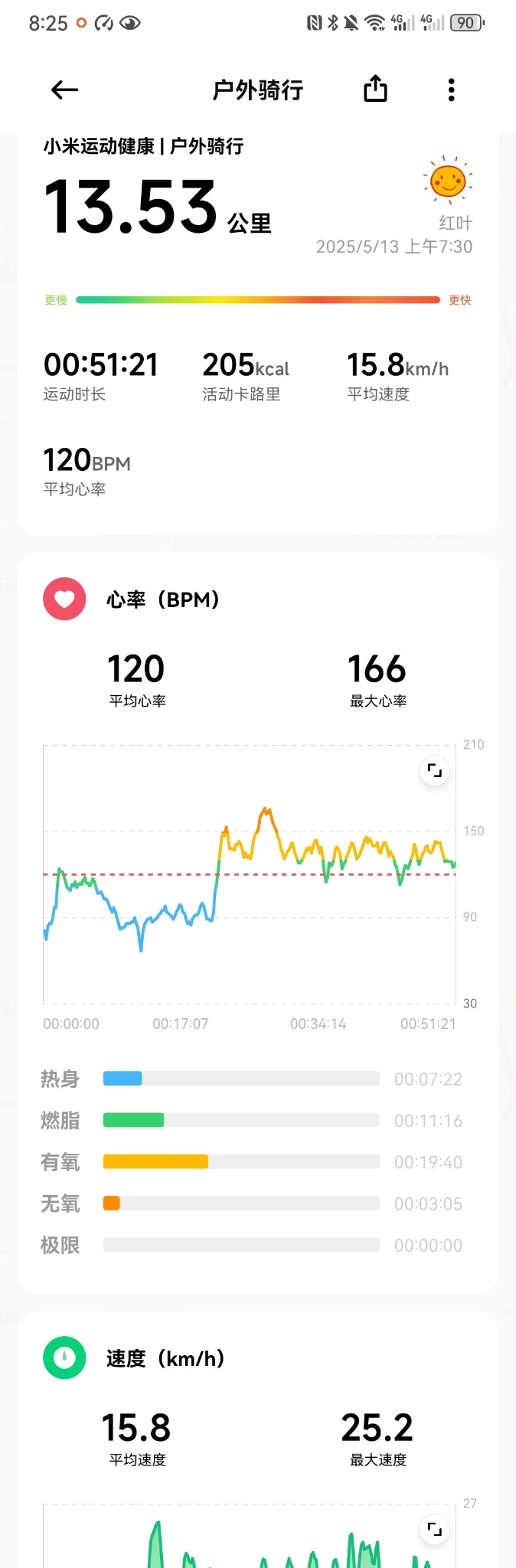Expand the speed chart to fullscreen
516x1568 pixels.
coord(434,1529)
